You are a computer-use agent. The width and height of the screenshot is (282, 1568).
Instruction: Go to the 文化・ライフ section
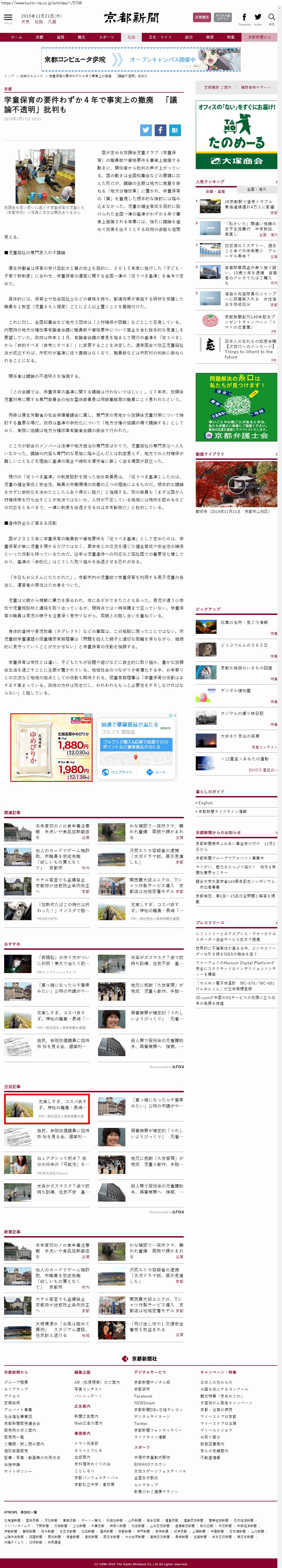(160, 37)
